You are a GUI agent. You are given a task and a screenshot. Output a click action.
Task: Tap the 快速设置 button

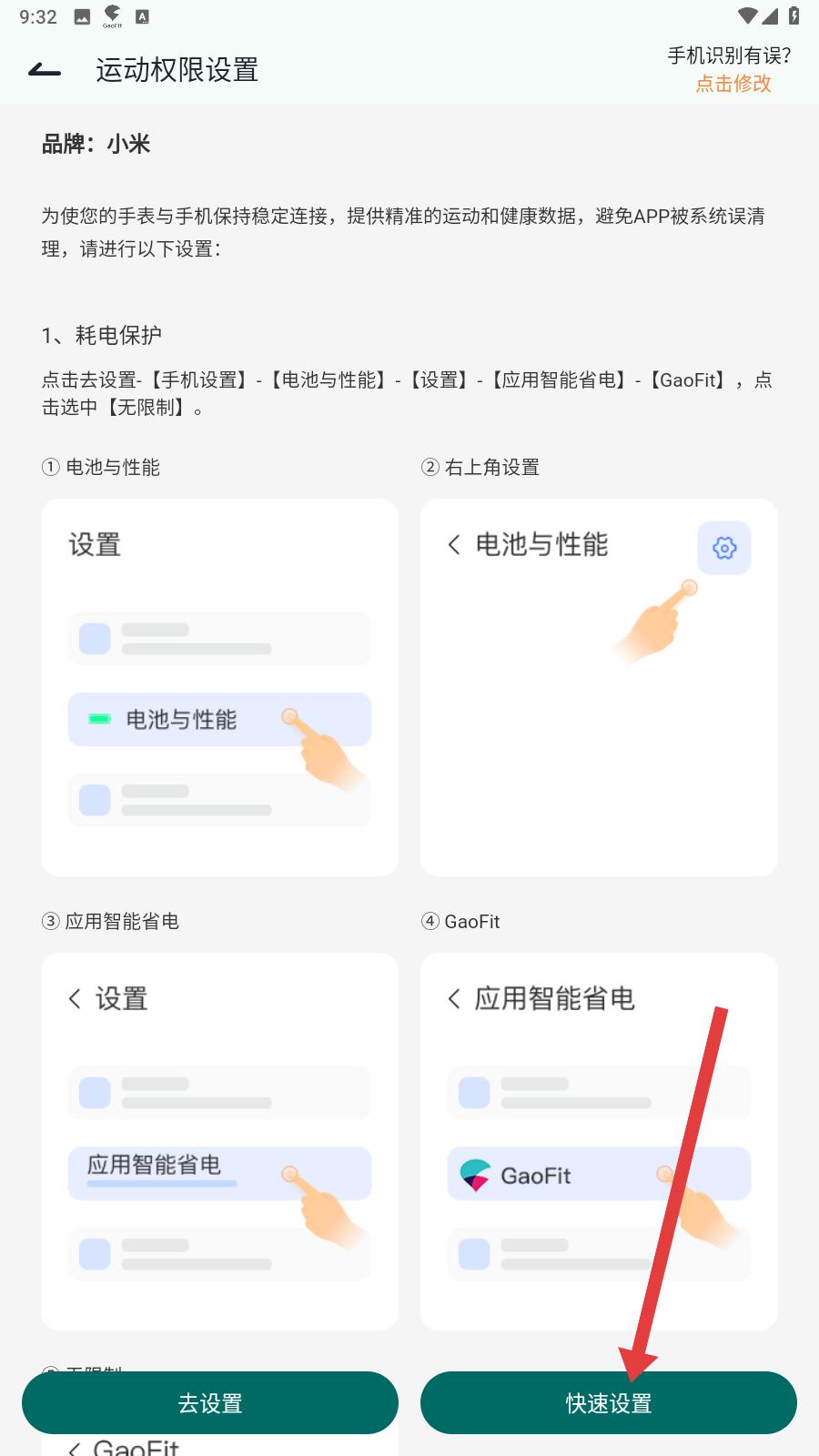(x=608, y=1403)
